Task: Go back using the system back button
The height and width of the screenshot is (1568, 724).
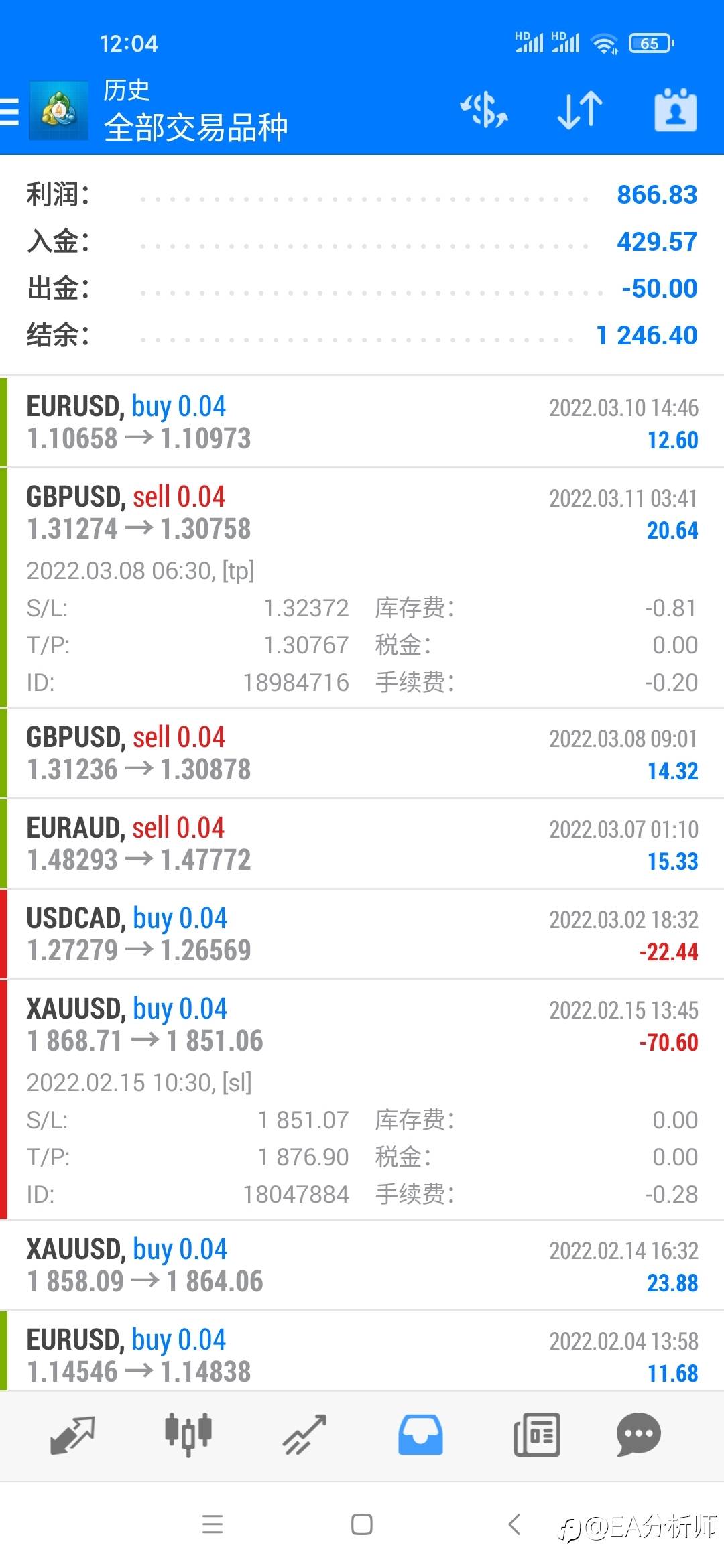Action: [514, 1524]
